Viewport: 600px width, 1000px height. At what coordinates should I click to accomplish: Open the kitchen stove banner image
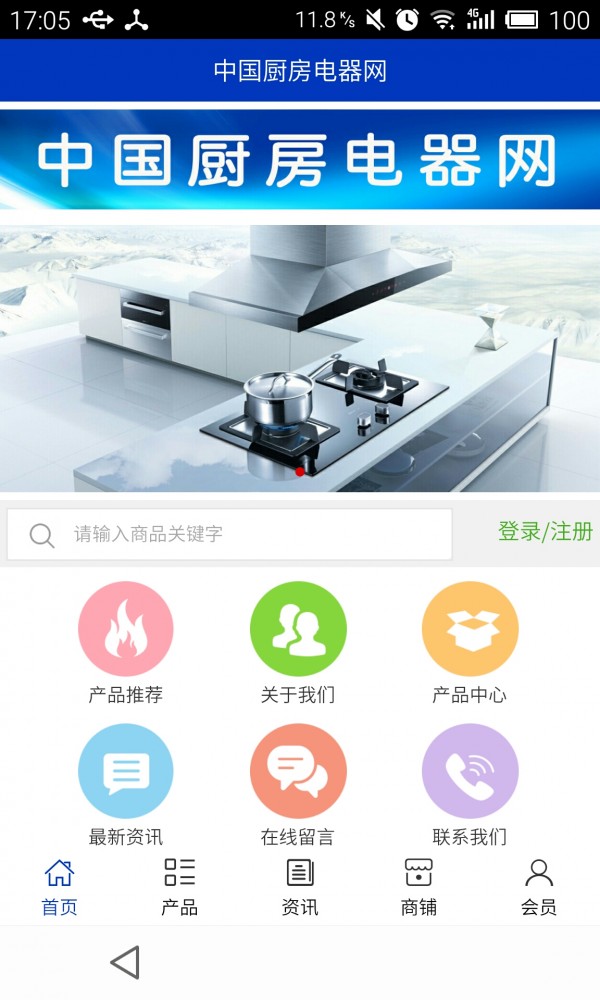[300, 358]
